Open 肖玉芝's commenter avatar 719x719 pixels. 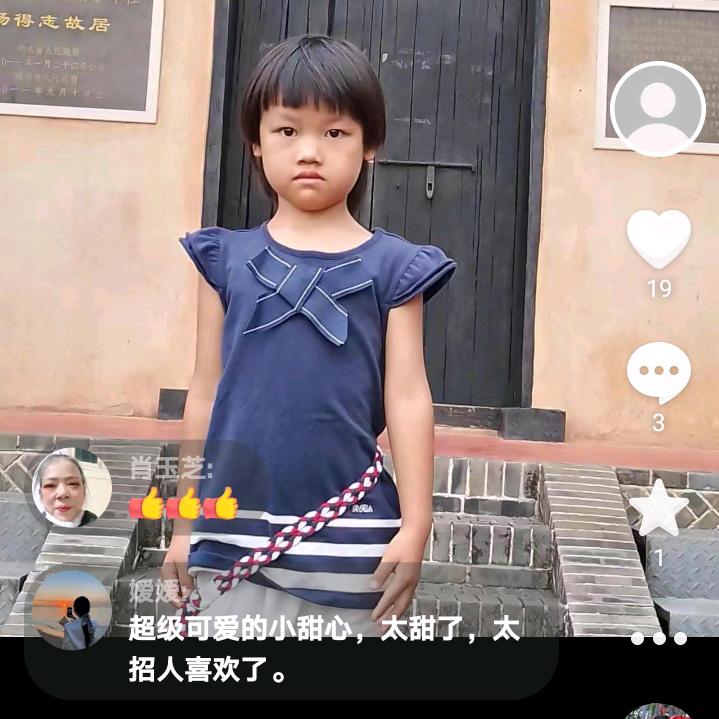[x=71, y=487]
